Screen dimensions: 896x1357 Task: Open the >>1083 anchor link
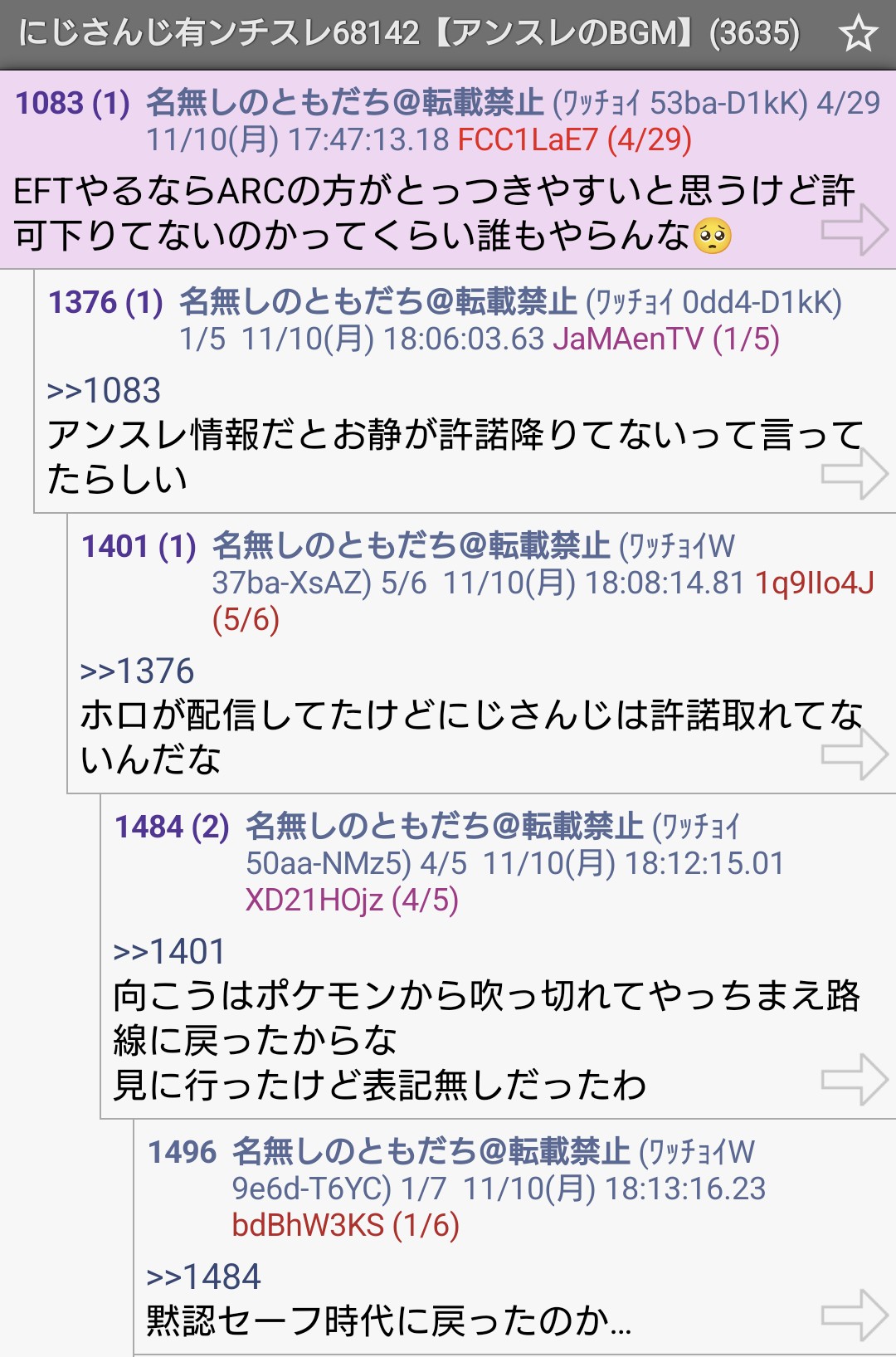coord(104,391)
